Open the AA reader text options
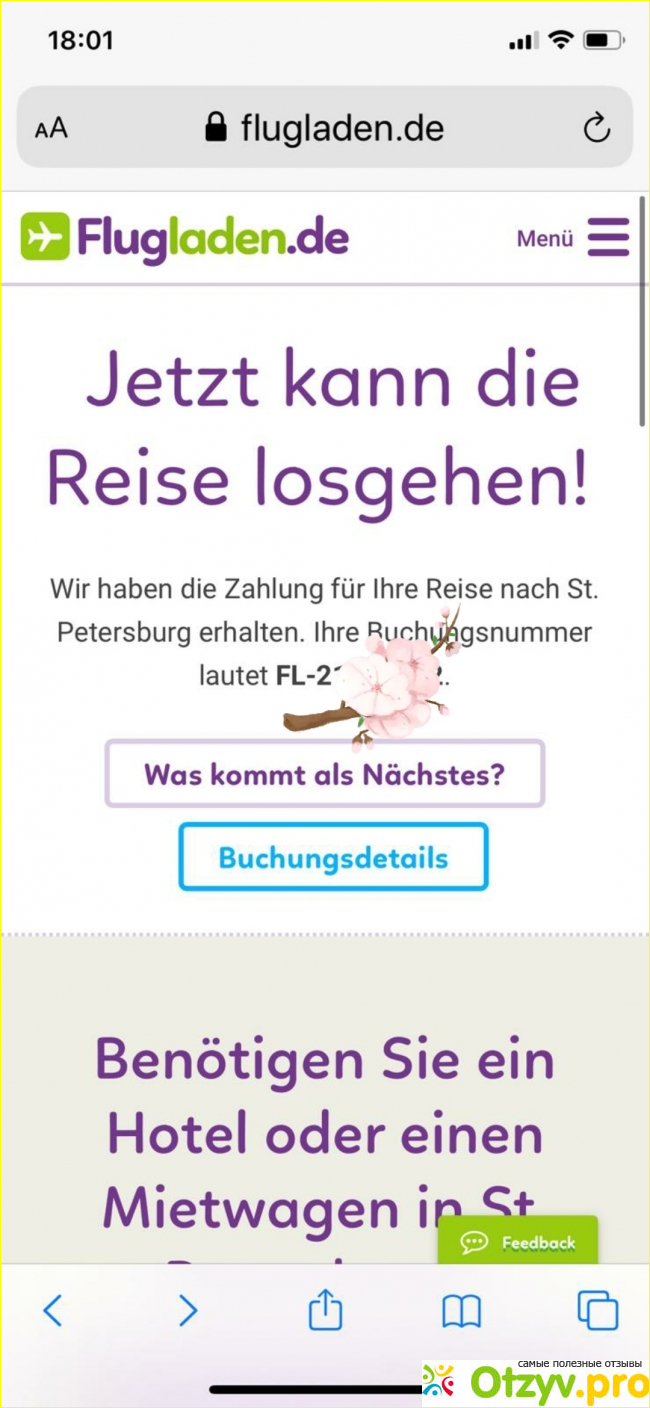 point(51,128)
